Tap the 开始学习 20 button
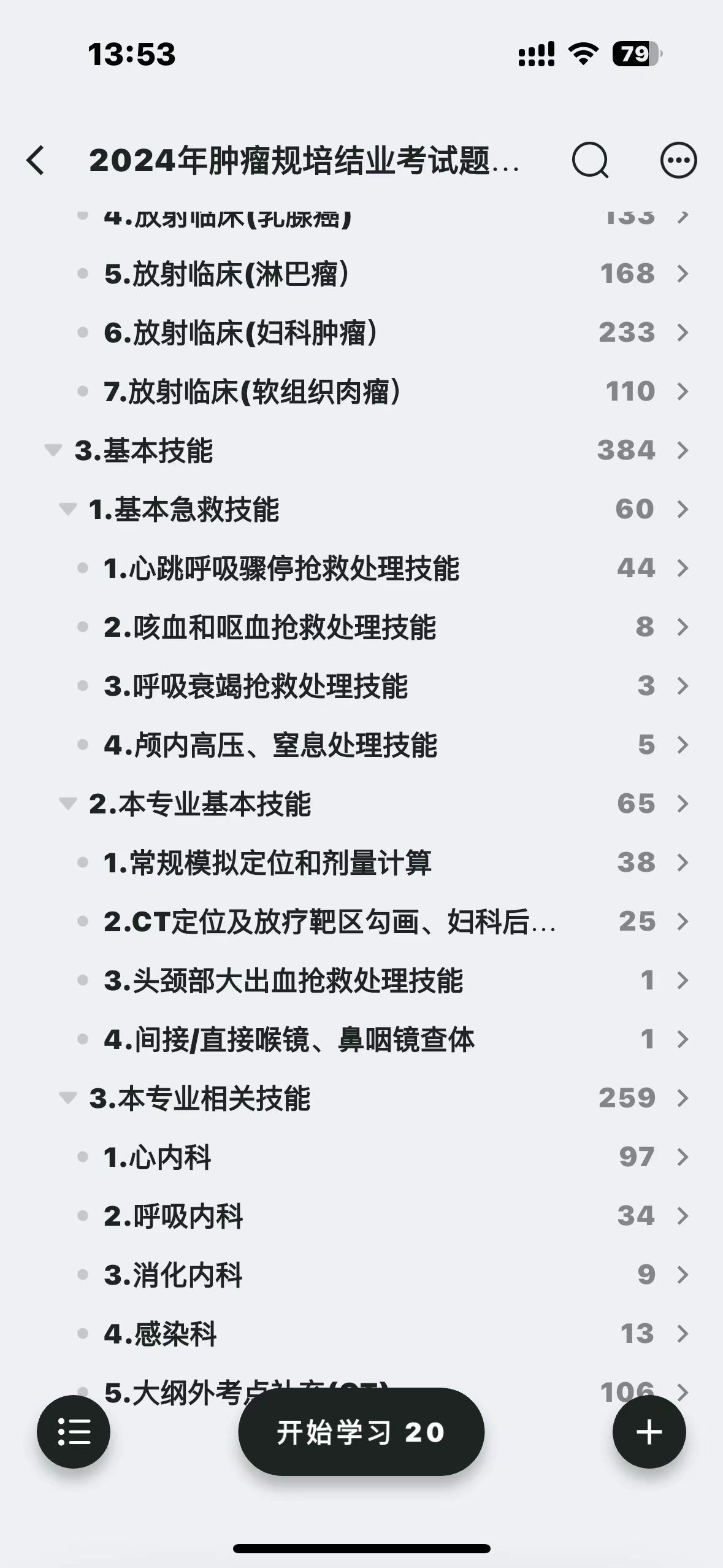This screenshot has width=723, height=1568. tap(361, 1432)
